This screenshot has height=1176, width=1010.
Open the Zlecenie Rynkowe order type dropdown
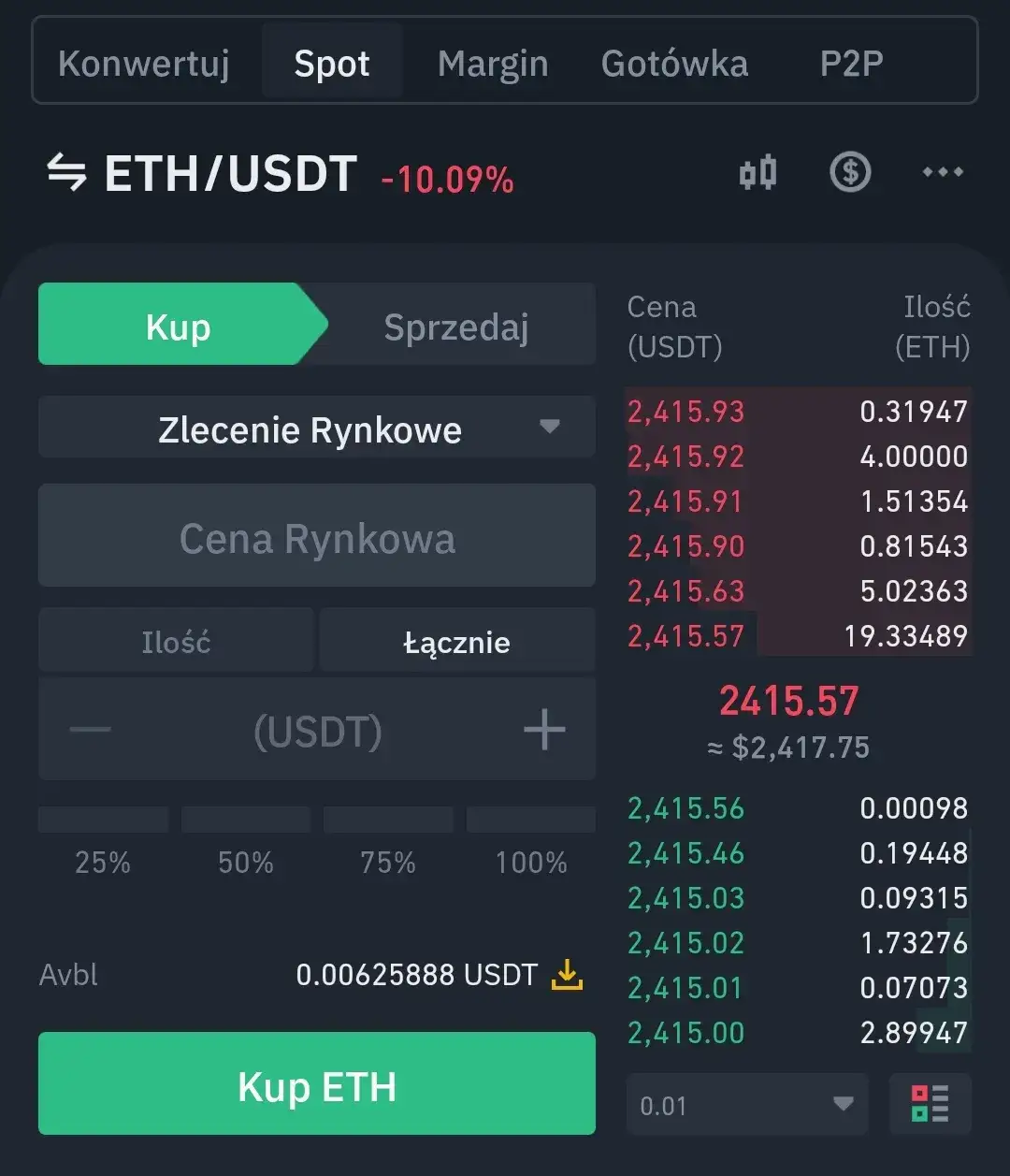tap(316, 428)
